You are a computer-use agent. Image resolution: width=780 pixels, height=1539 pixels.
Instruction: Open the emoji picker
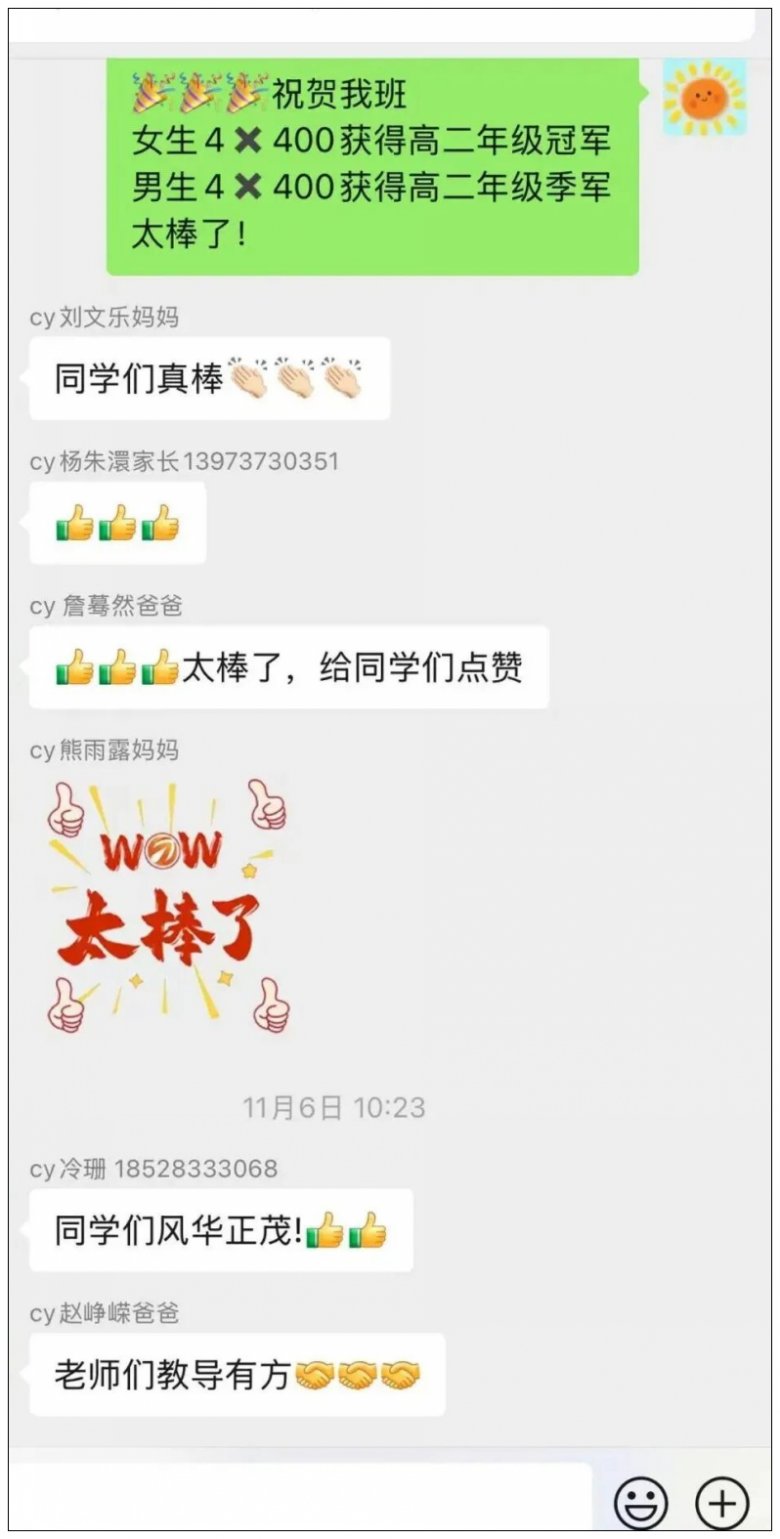click(x=640, y=1502)
